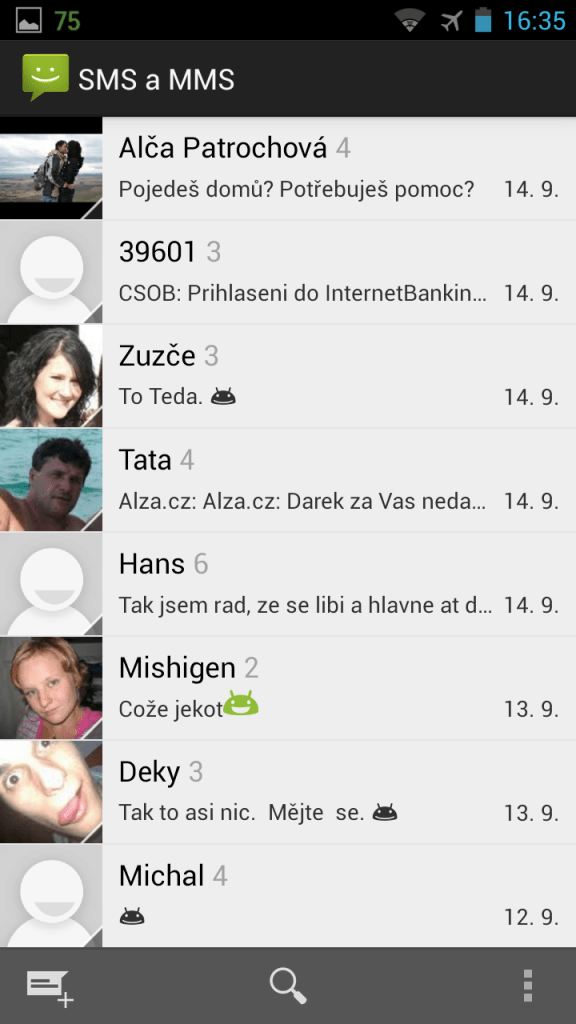This screenshot has height=1024, width=576.
Task: Open the conversation with Tata
Action: click(288, 480)
